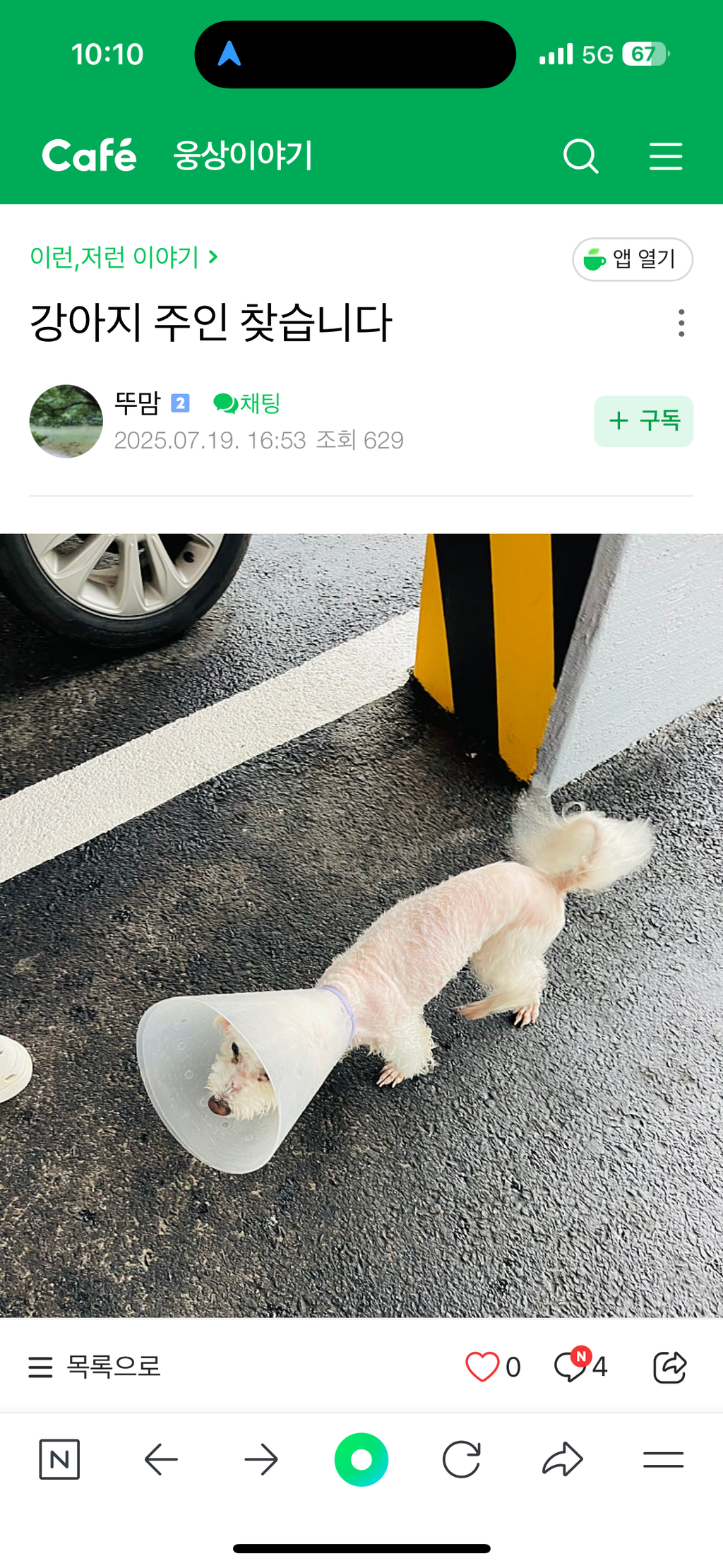Share this post from the action bar

click(x=669, y=1367)
